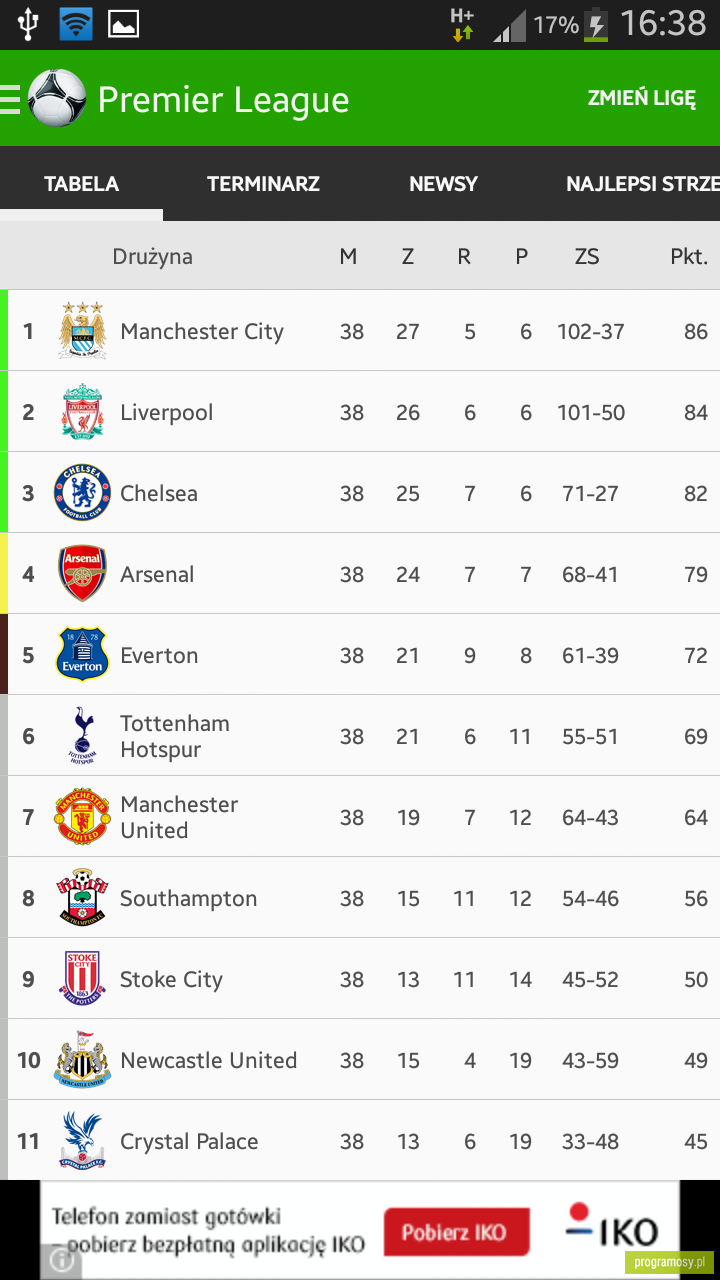Open the hamburger drawer menu
Screen dimensions: 720x1280
[x=11, y=99]
